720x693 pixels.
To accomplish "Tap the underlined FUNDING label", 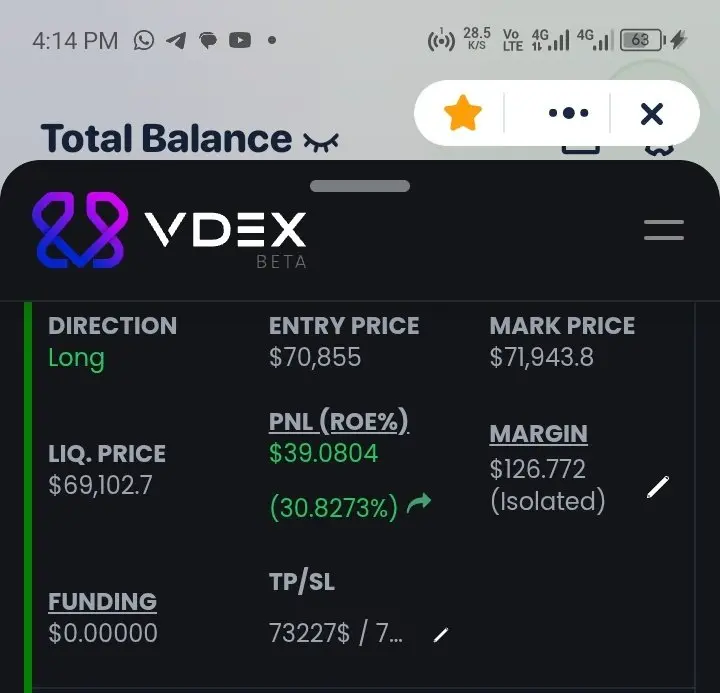I will coord(102,601).
